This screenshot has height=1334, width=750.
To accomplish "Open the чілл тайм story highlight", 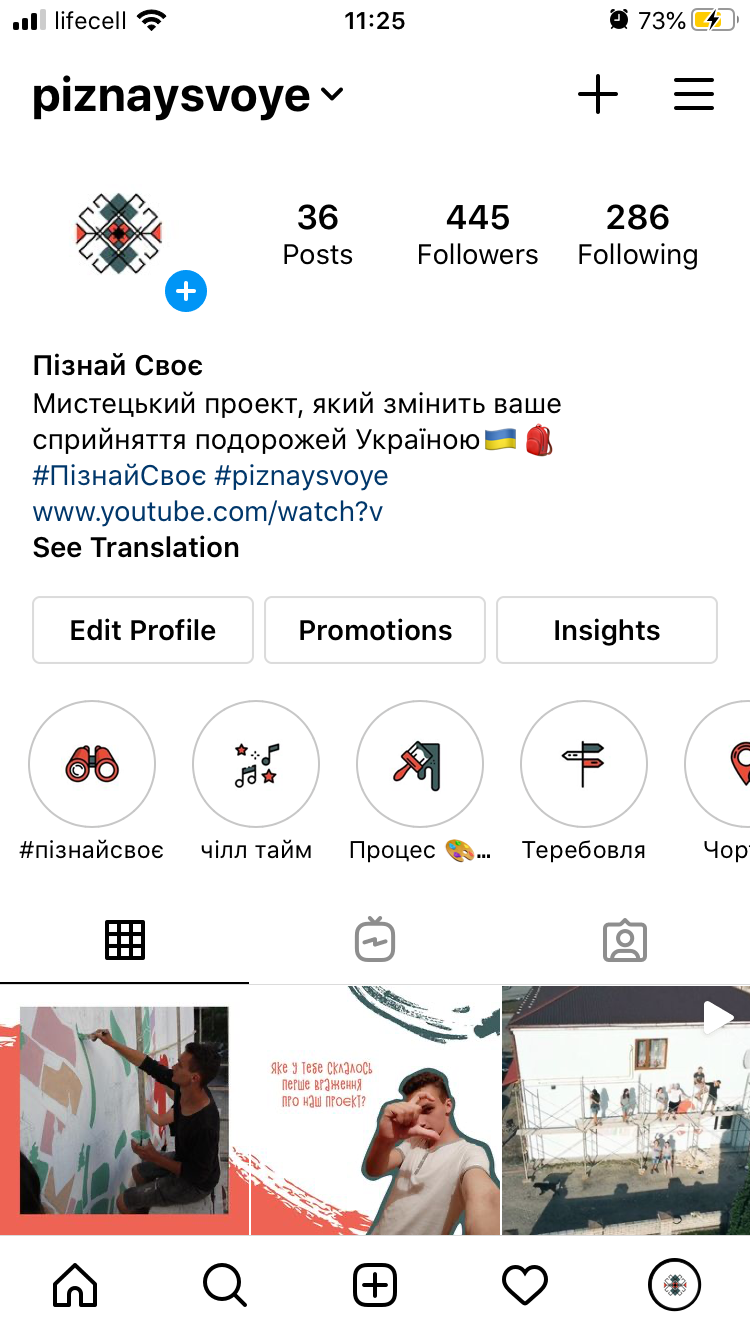I will pos(256,782).
